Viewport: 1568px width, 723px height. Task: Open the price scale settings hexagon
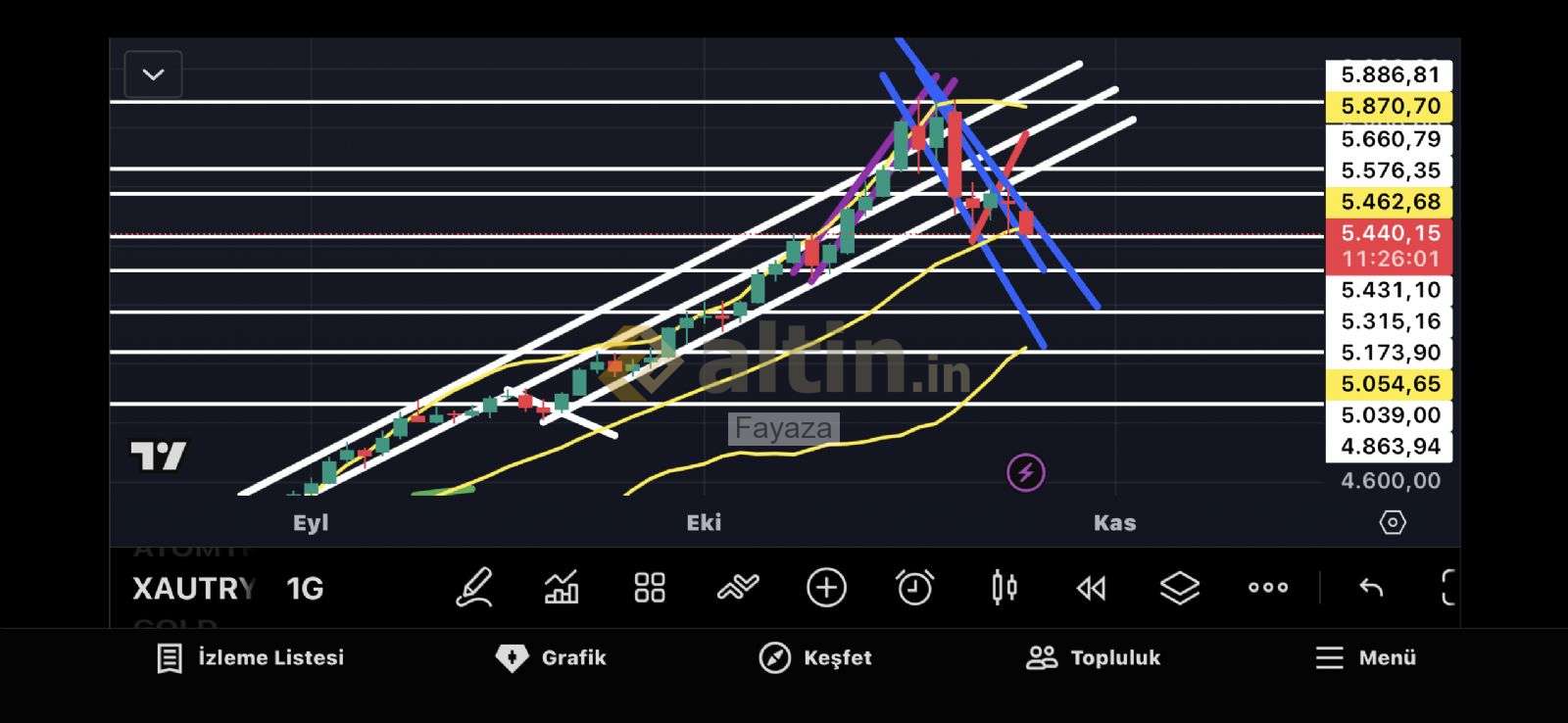click(x=1393, y=522)
